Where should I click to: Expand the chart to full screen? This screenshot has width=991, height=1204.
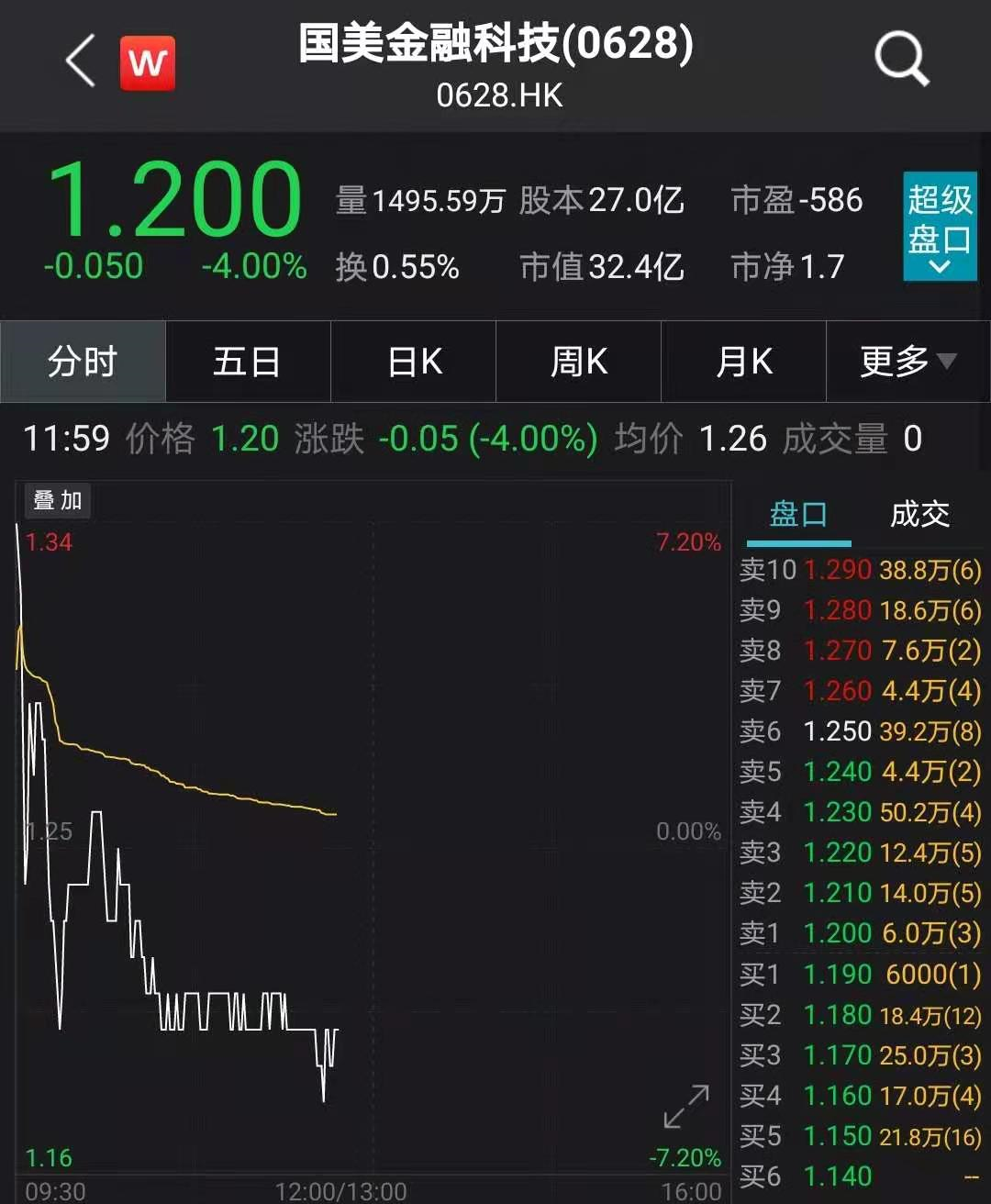coord(686,1107)
